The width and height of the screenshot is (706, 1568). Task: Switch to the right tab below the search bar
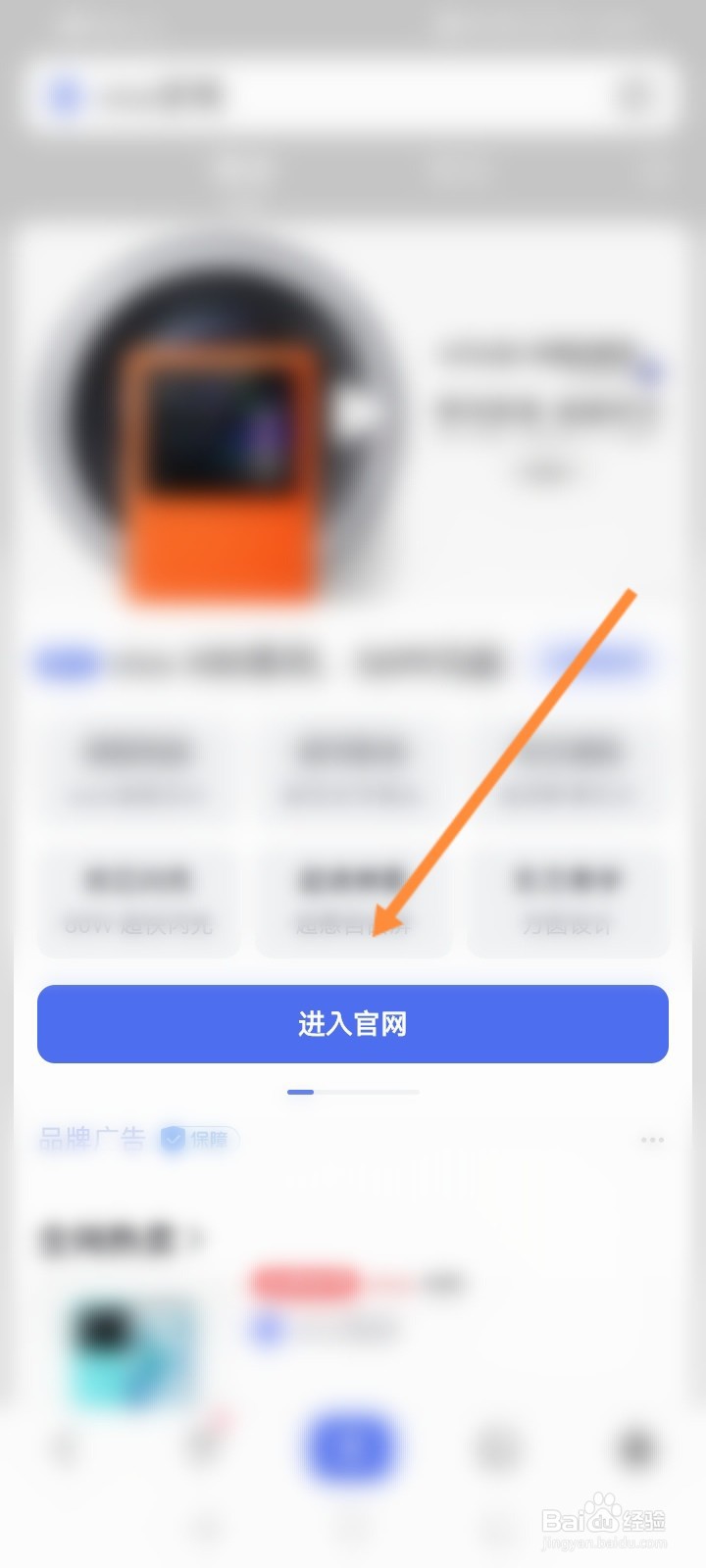pos(461,171)
